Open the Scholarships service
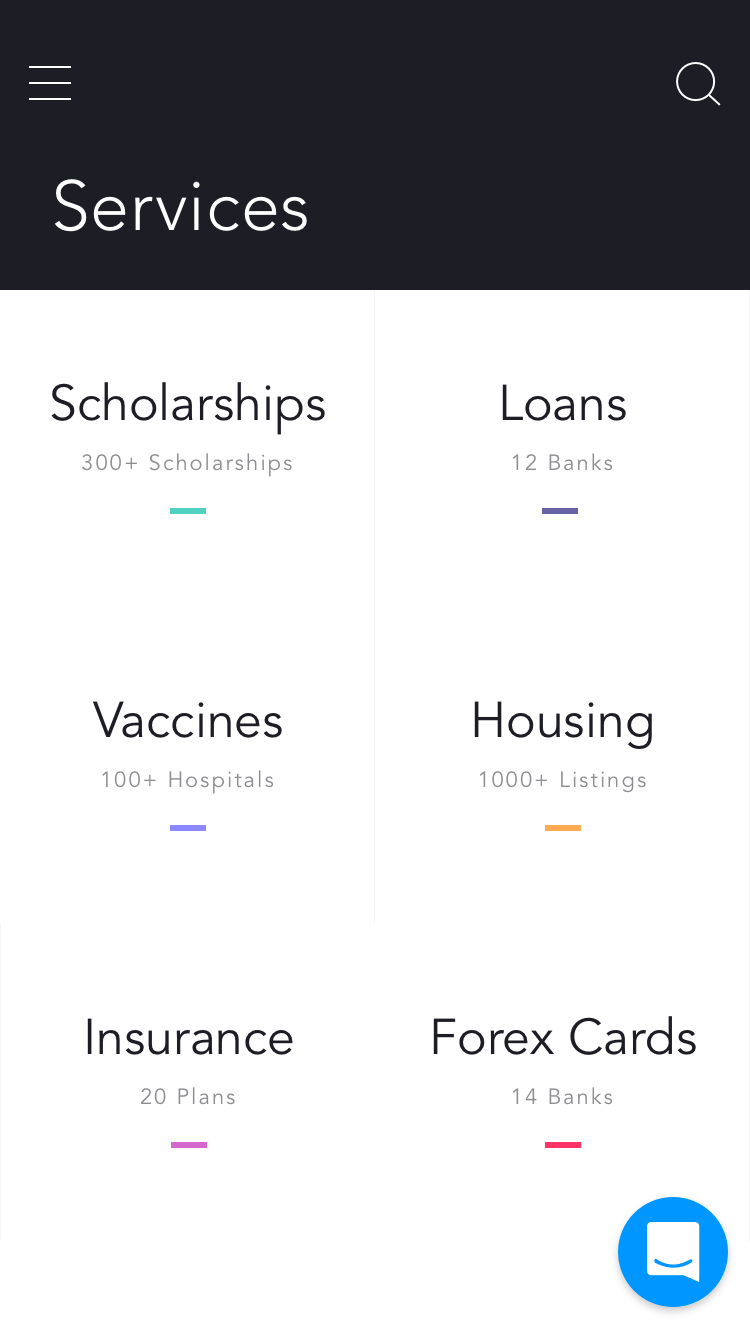The image size is (750, 1334). pyautogui.click(x=187, y=448)
